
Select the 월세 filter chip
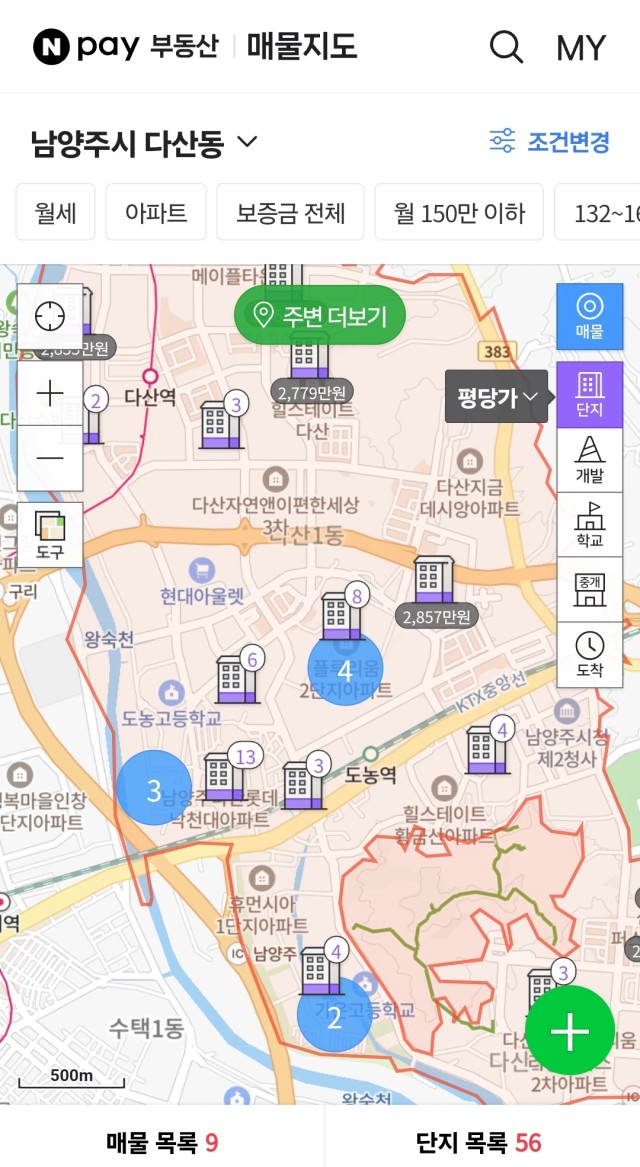tap(55, 213)
